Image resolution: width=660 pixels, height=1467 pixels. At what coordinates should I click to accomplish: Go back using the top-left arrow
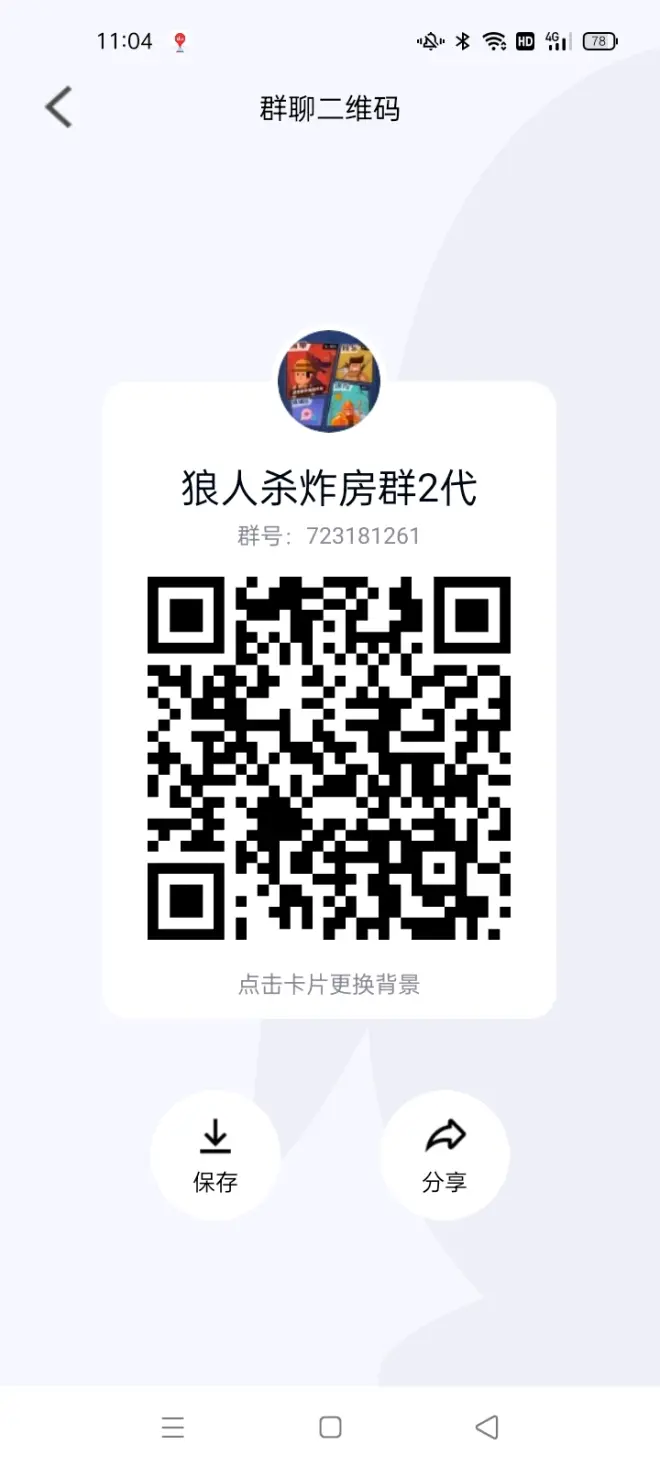(x=59, y=107)
